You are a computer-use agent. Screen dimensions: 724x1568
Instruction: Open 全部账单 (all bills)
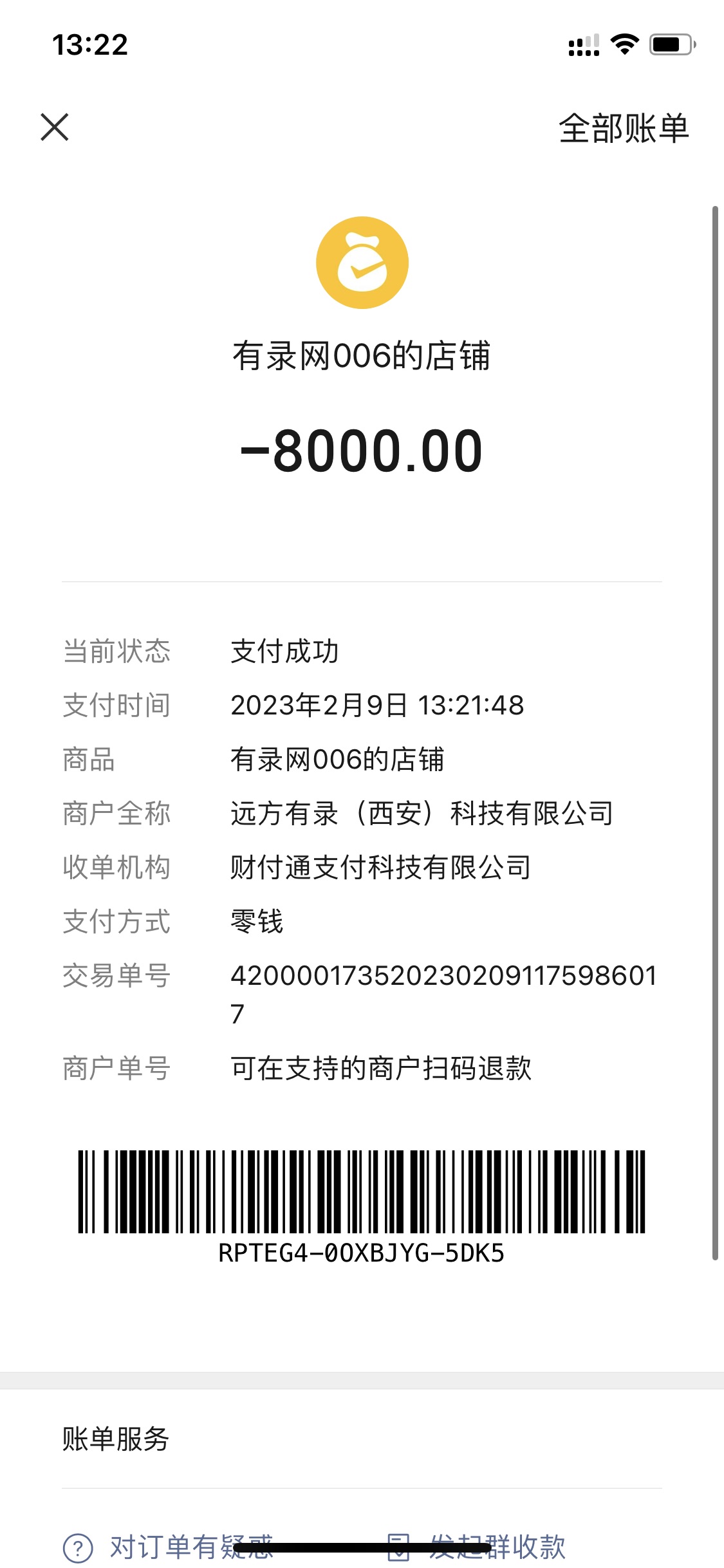point(623,128)
